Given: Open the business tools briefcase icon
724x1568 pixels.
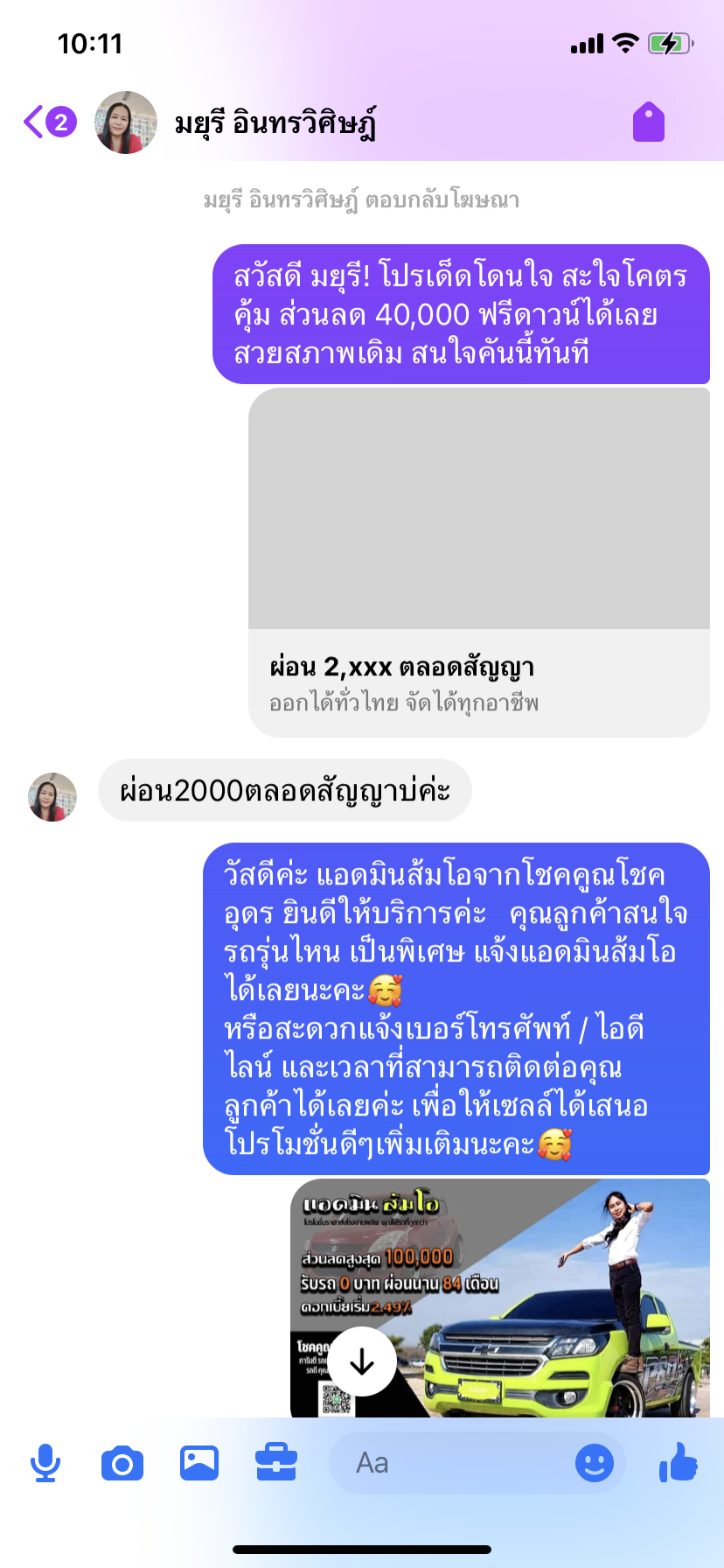Looking at the screenshot, I should coord(276,1463).
